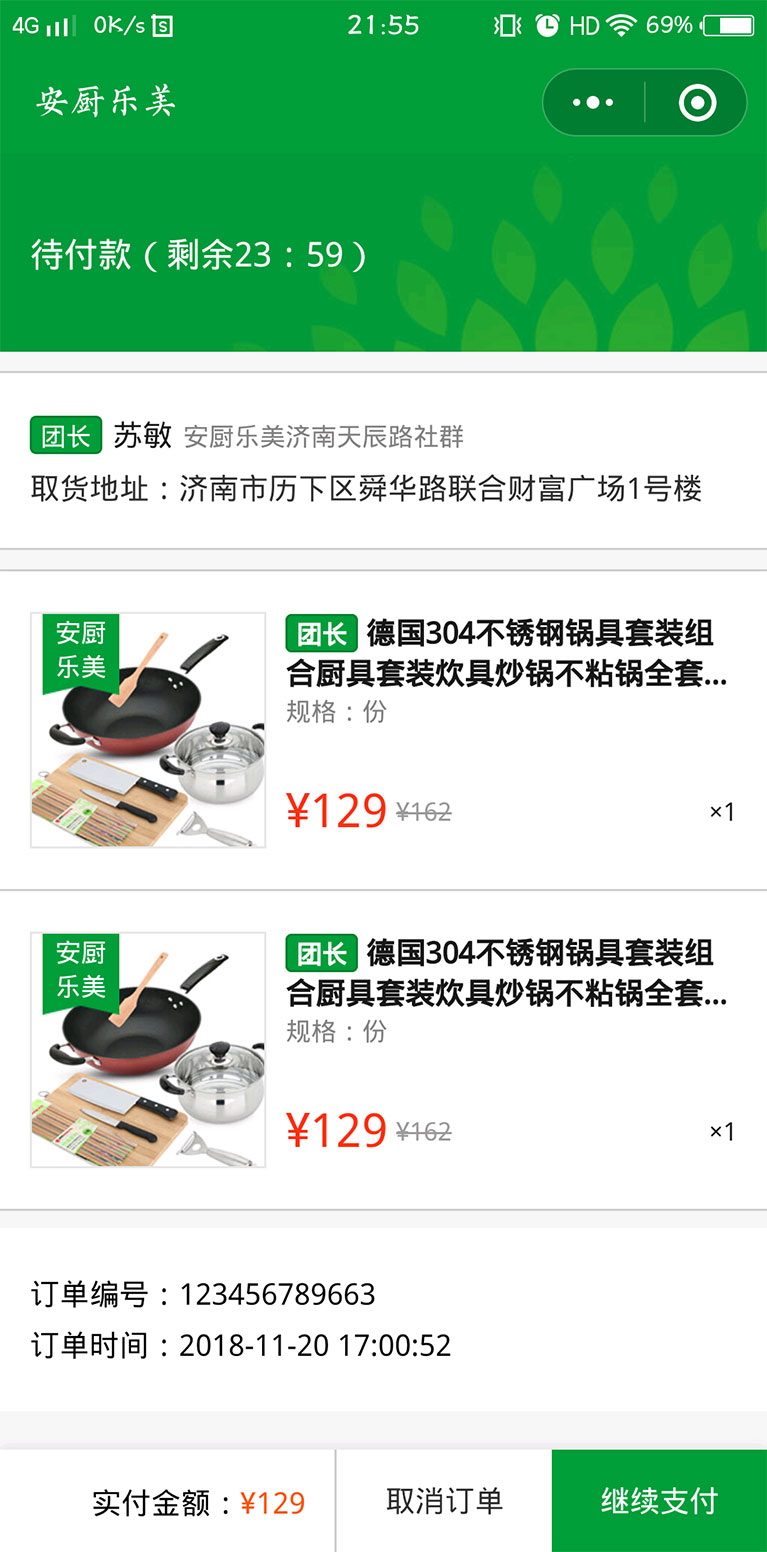Continue payment with 继续支付
This screenshot has height=1552, width=767.
tap(659, 1501)
